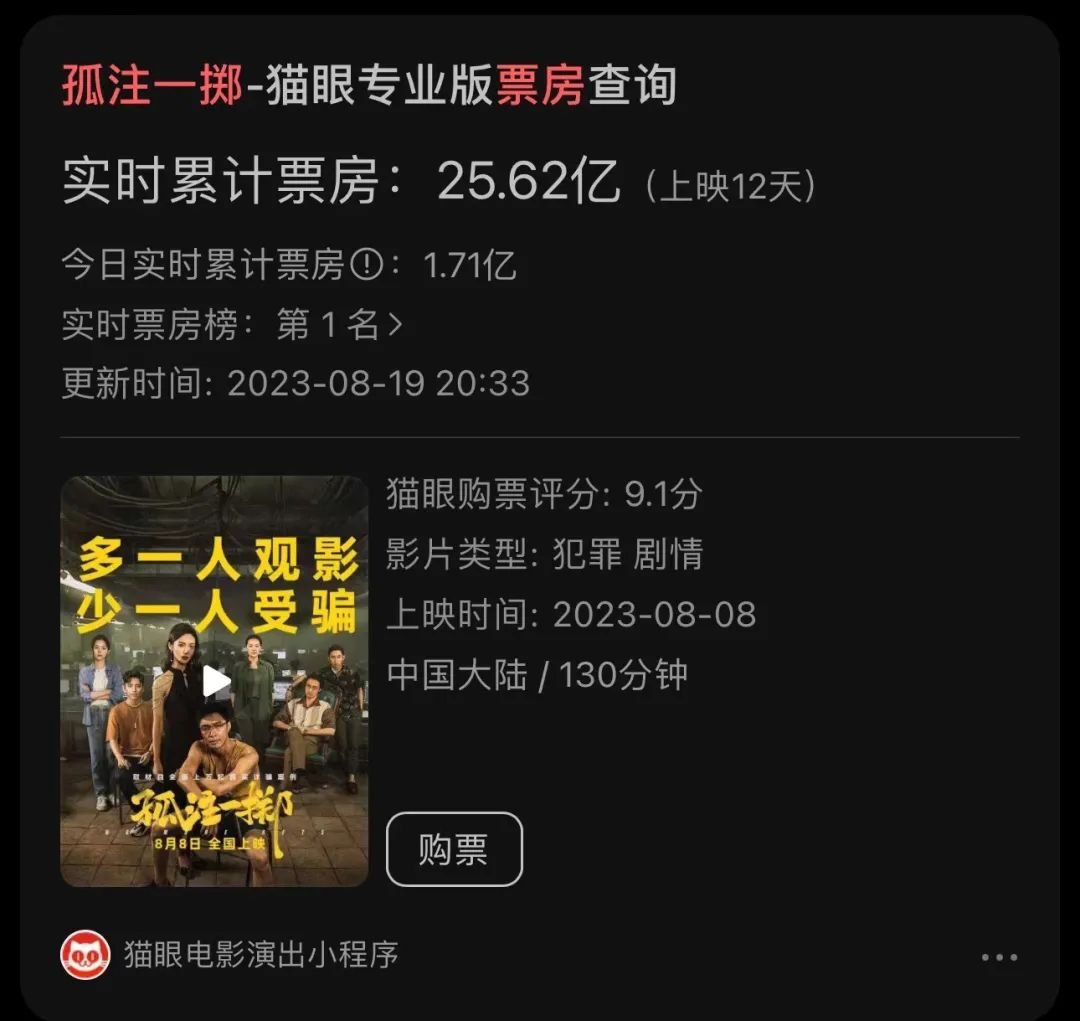Viewport: 1080px width, 1021px height.
Task: Show info about 今日实时累计票房
Action: [x=369, y=266]
